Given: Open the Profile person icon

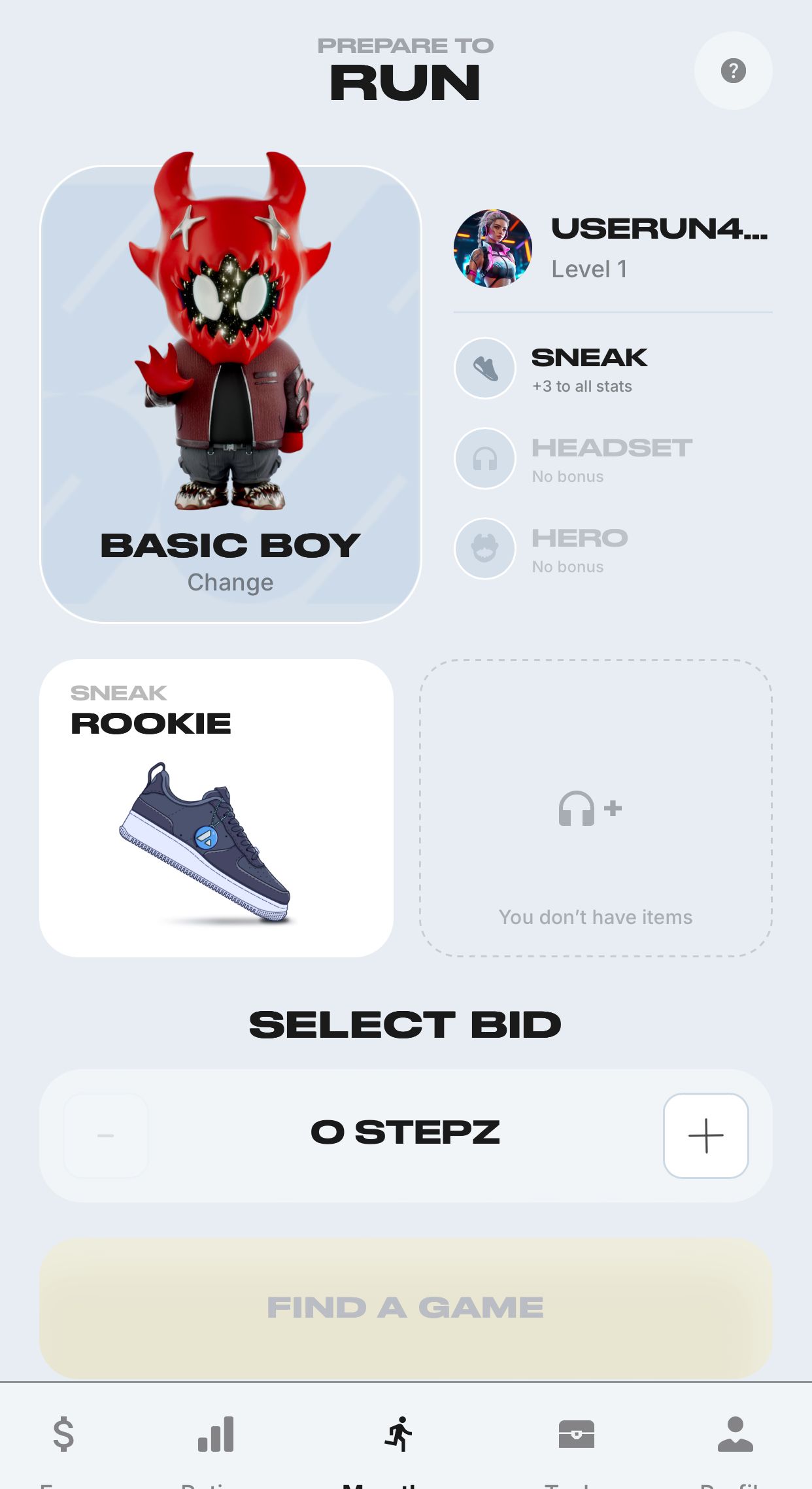Looking at the screenshot, I should point(736,1435).
